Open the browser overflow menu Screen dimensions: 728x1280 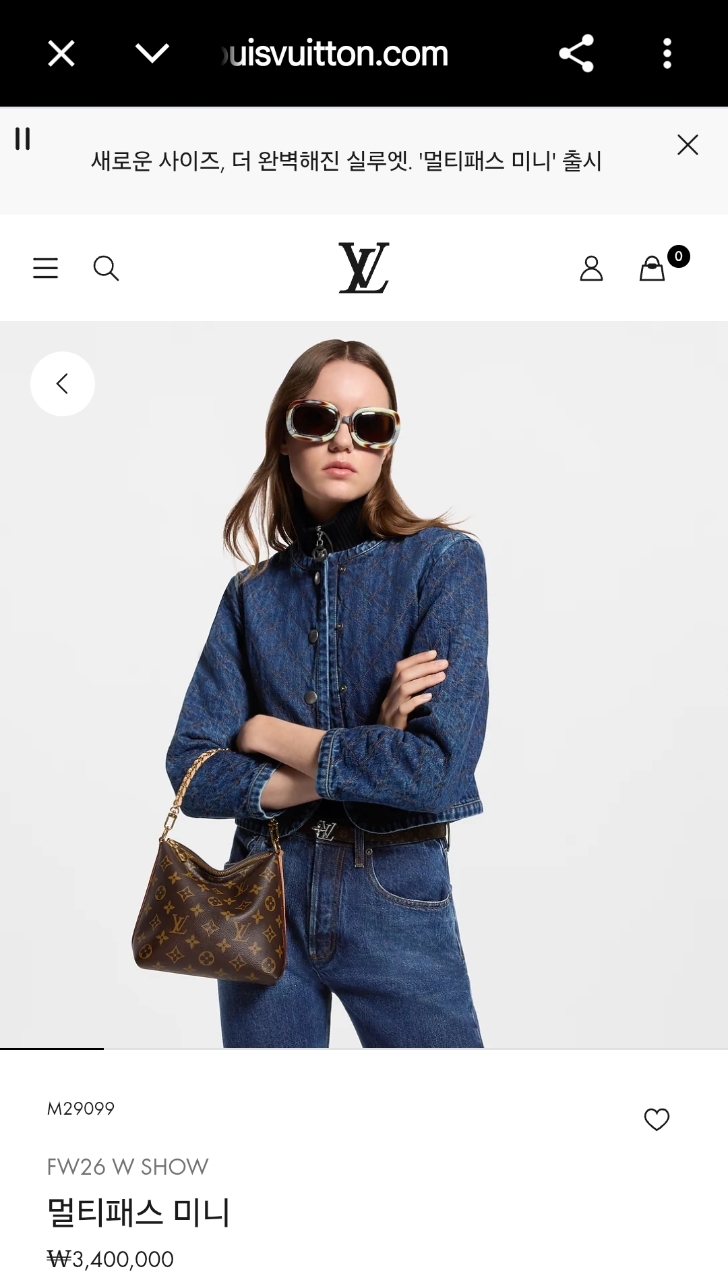pyautogui.click(x=667, y=53)
